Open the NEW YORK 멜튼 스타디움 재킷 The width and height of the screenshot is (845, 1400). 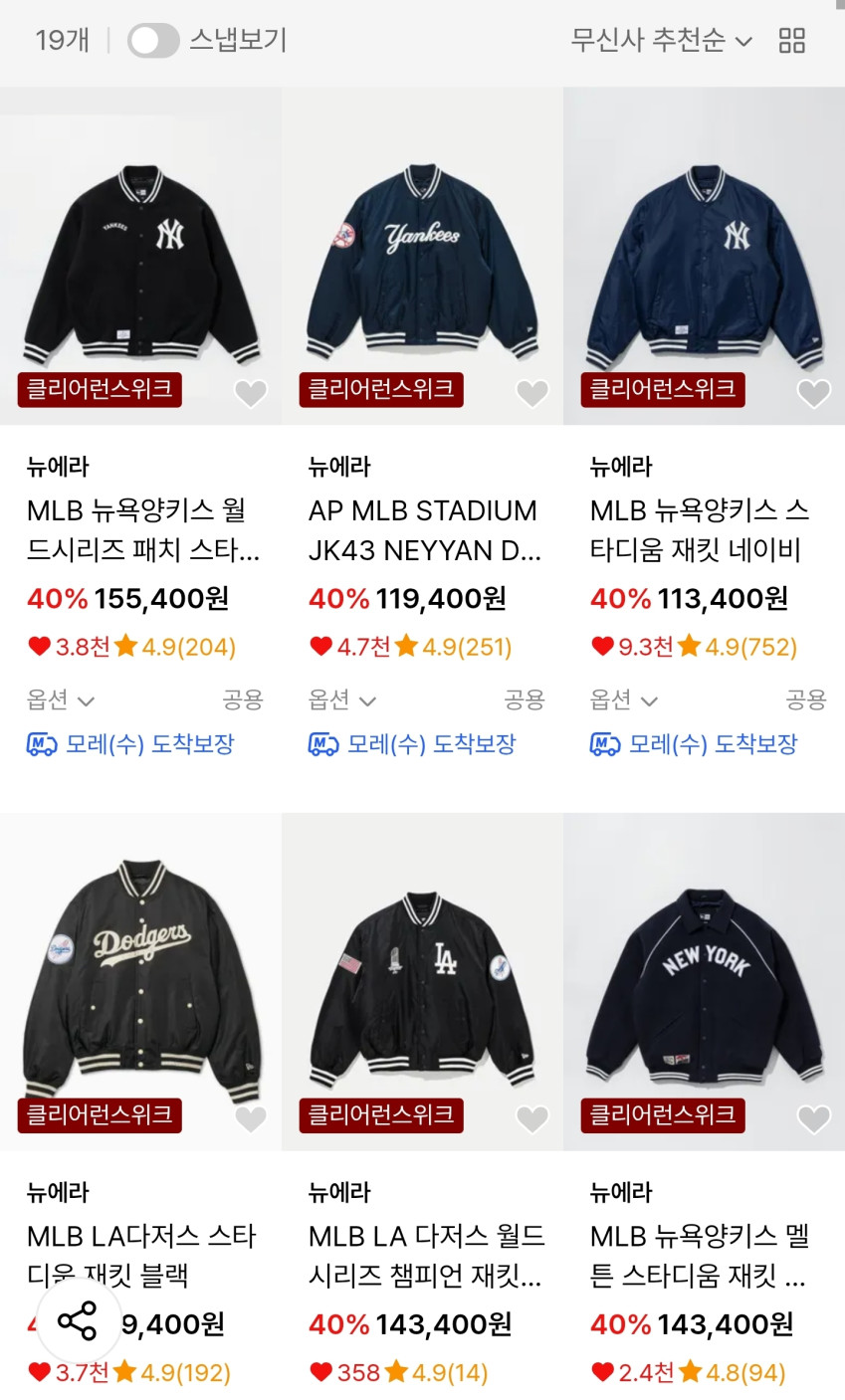coord(704,980)
